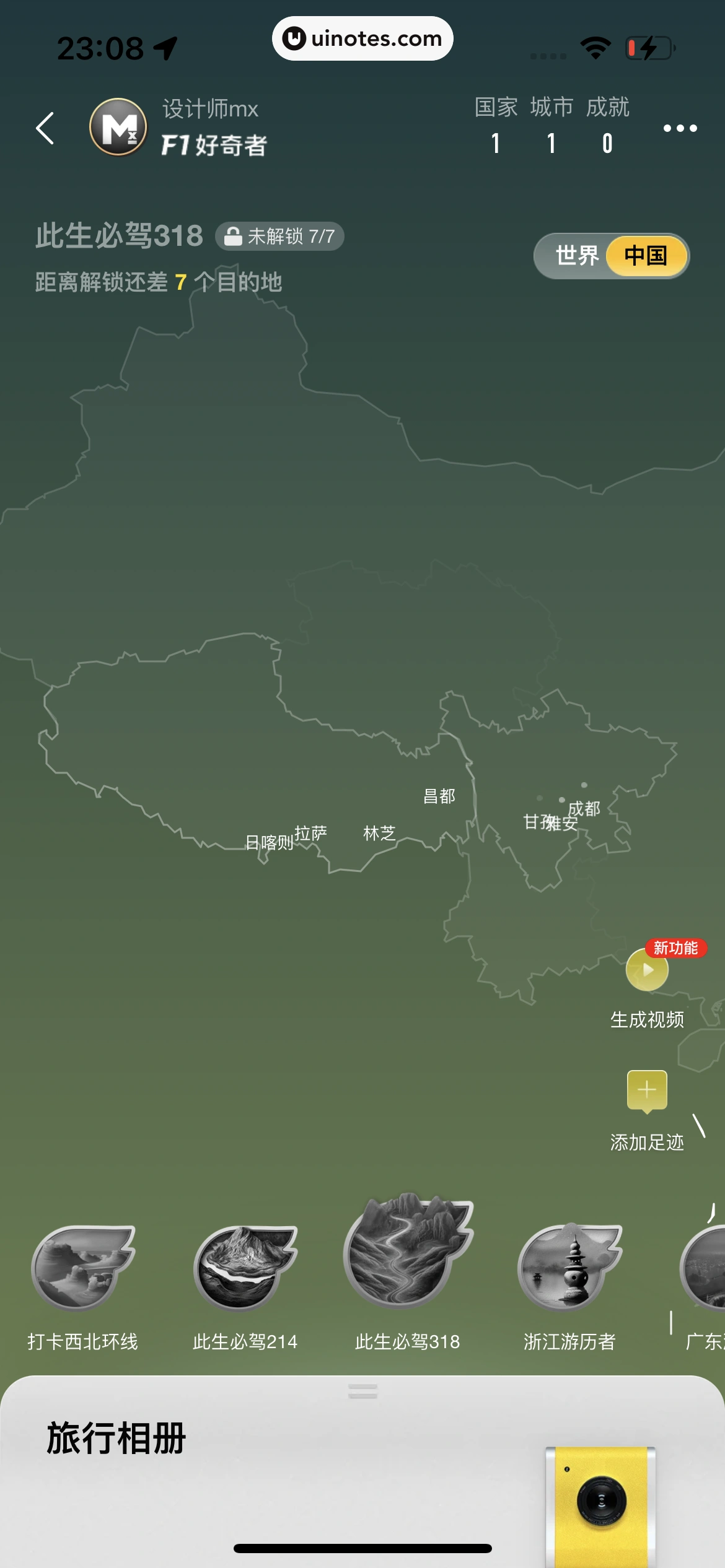This screenshot has width=725, height=1568.
Task: Open 设计师mx profile avatar
Action: point(118,127)
